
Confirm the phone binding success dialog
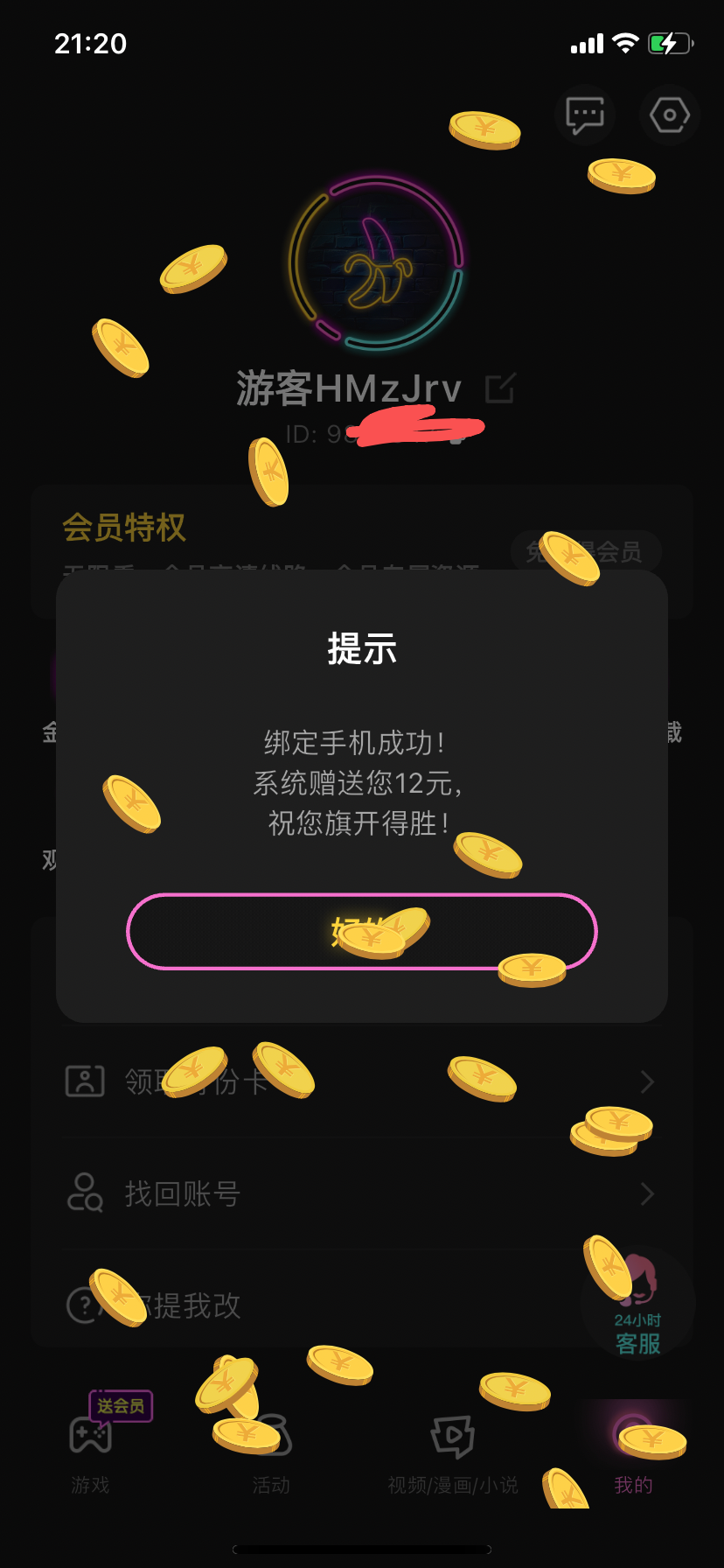tap(361, 932)
